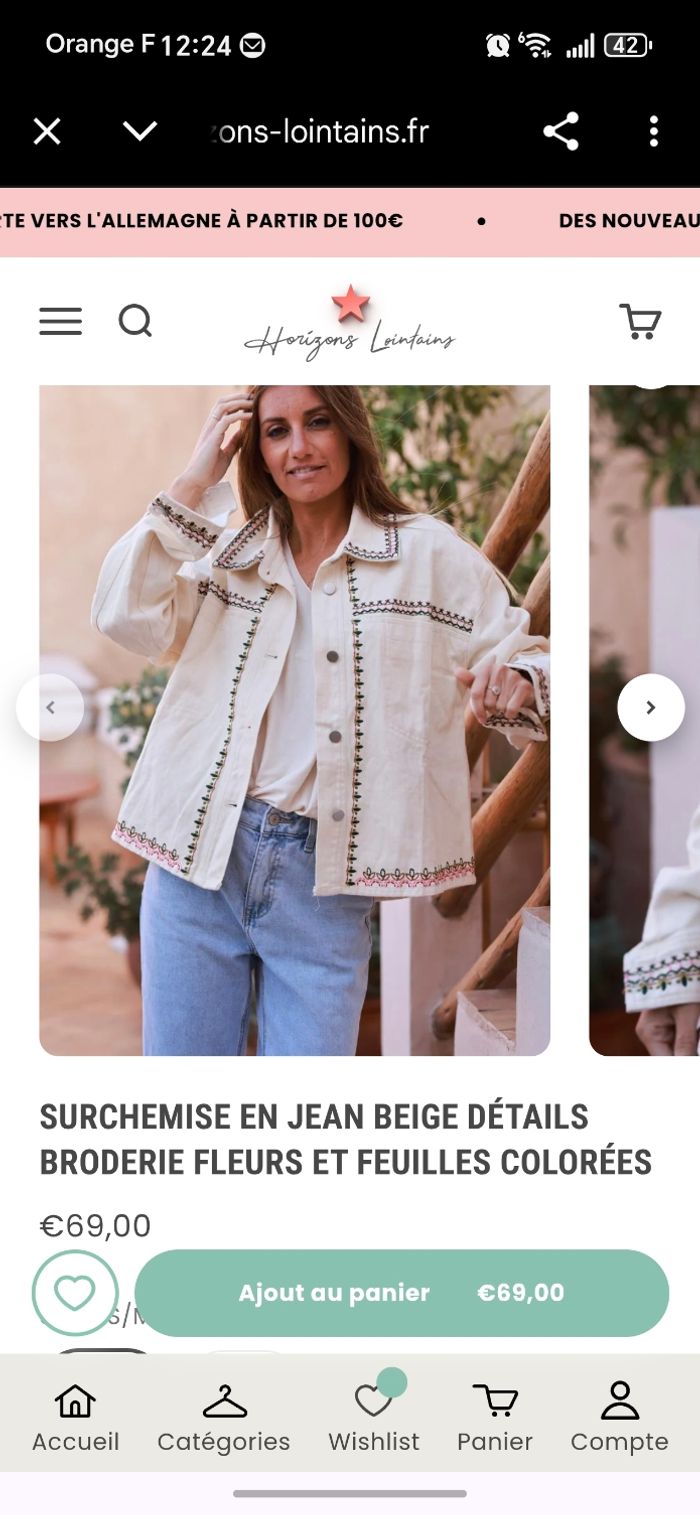
Task: Switch to Catégories tab
Action: (224, 1418)
